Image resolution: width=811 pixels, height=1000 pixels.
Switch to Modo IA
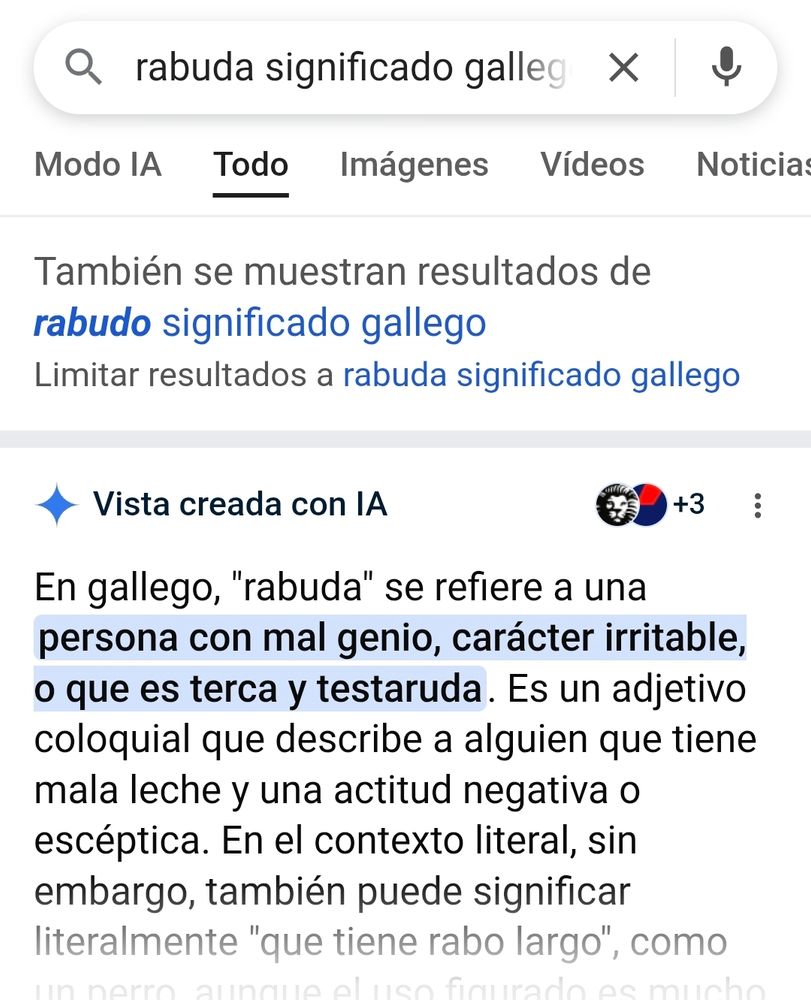[98, 165]
